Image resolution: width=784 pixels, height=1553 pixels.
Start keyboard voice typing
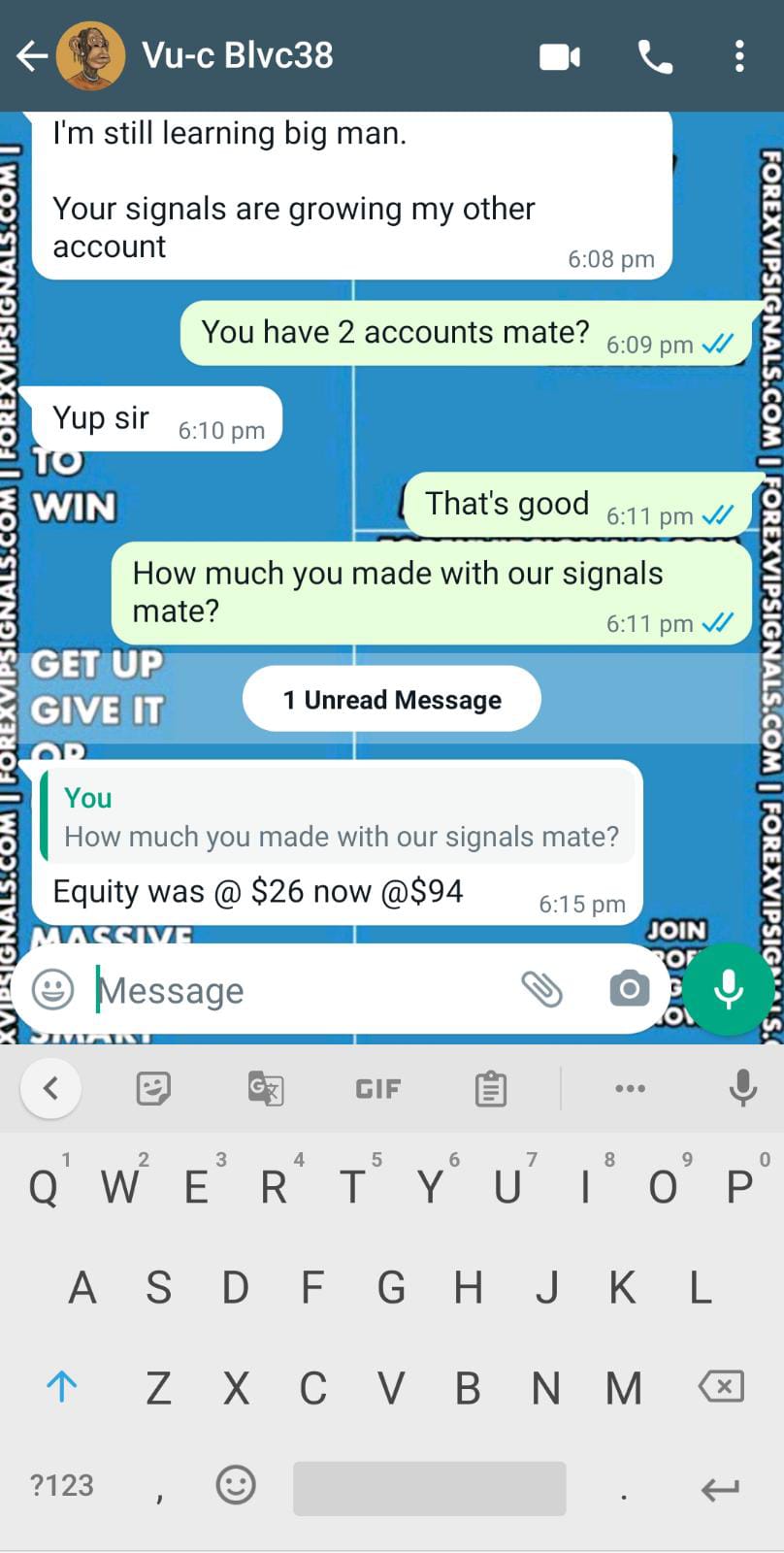click(742, 1089)
